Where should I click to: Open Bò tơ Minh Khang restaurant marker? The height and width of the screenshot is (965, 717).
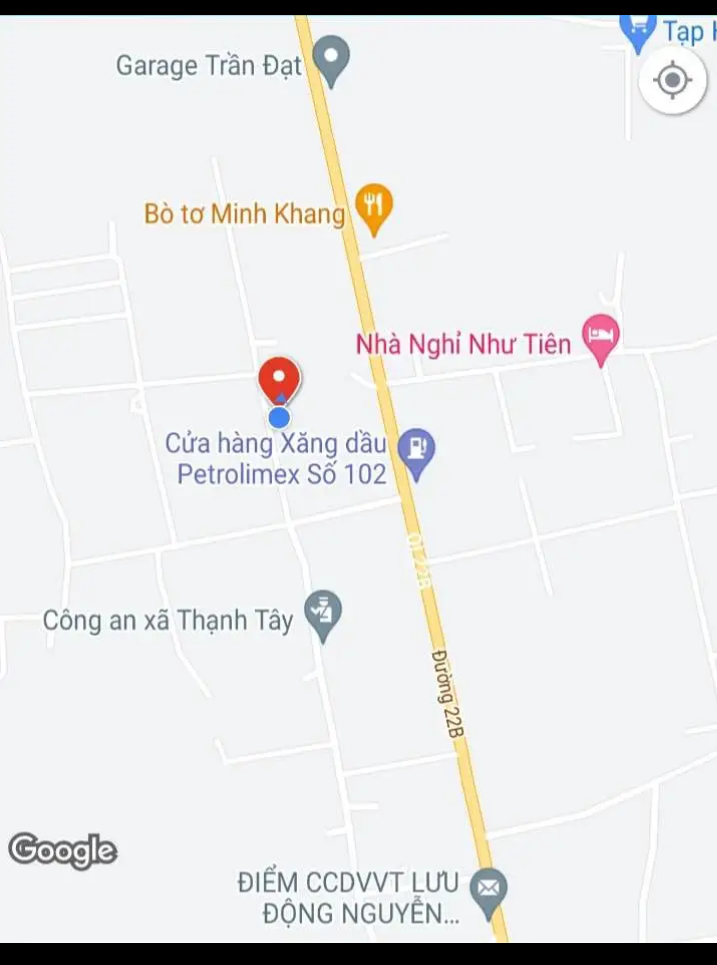pyautogui.click(x=374, y=208)
